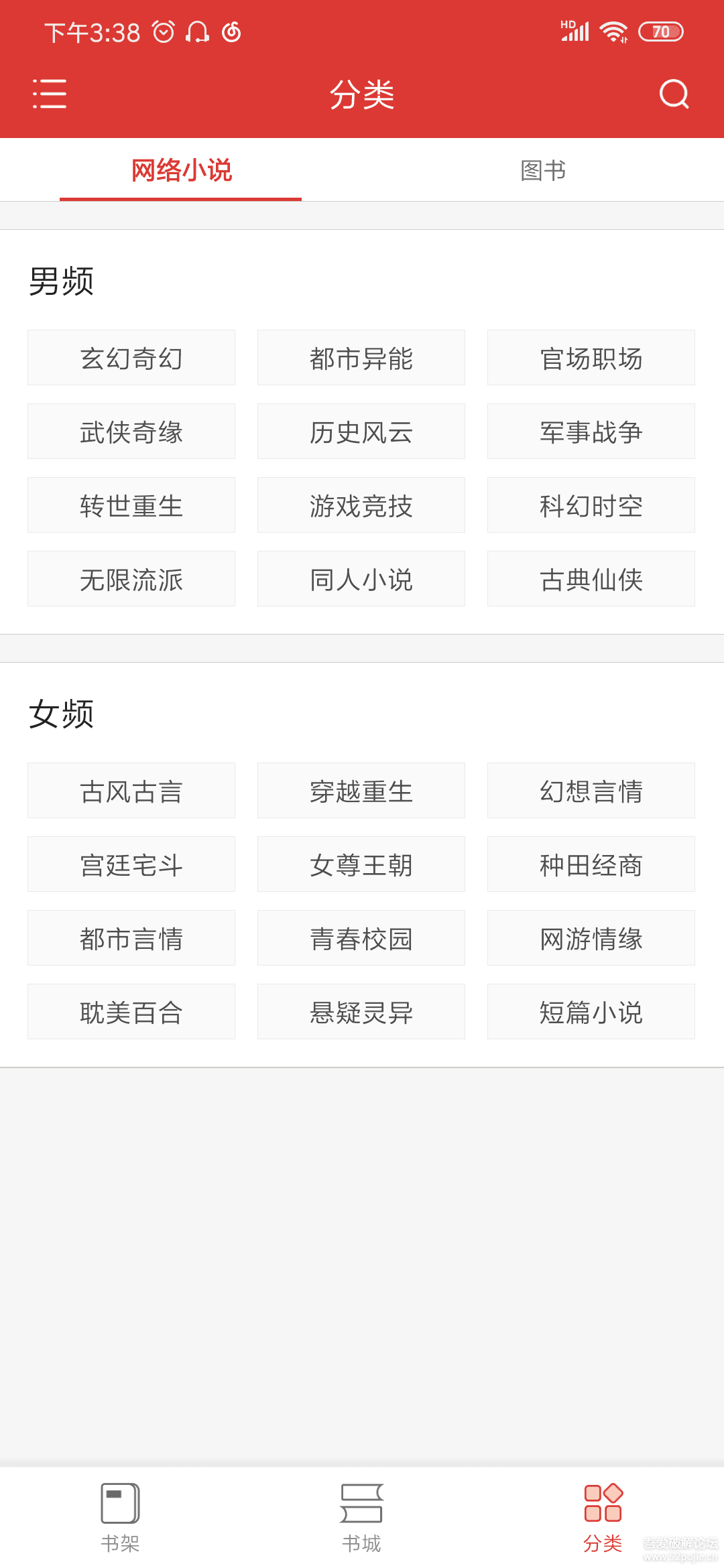Open the 游戏竞技 category
Image resolution: width=724 pixels, height=1568 pixels.
[360, 505]
